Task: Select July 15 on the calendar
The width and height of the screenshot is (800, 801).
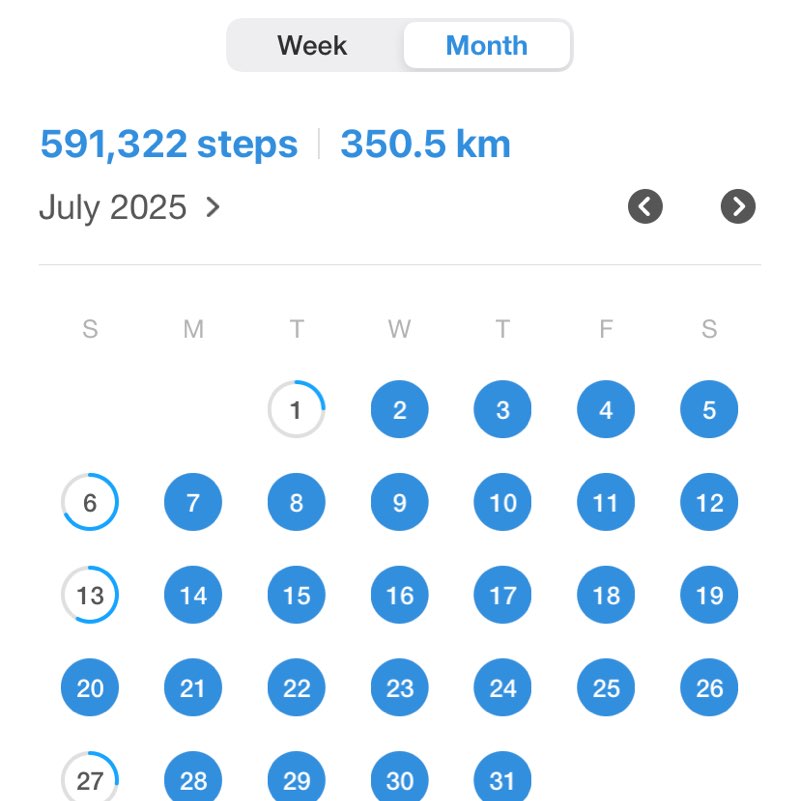Action: pyautogui.click(x=296, y=595)
